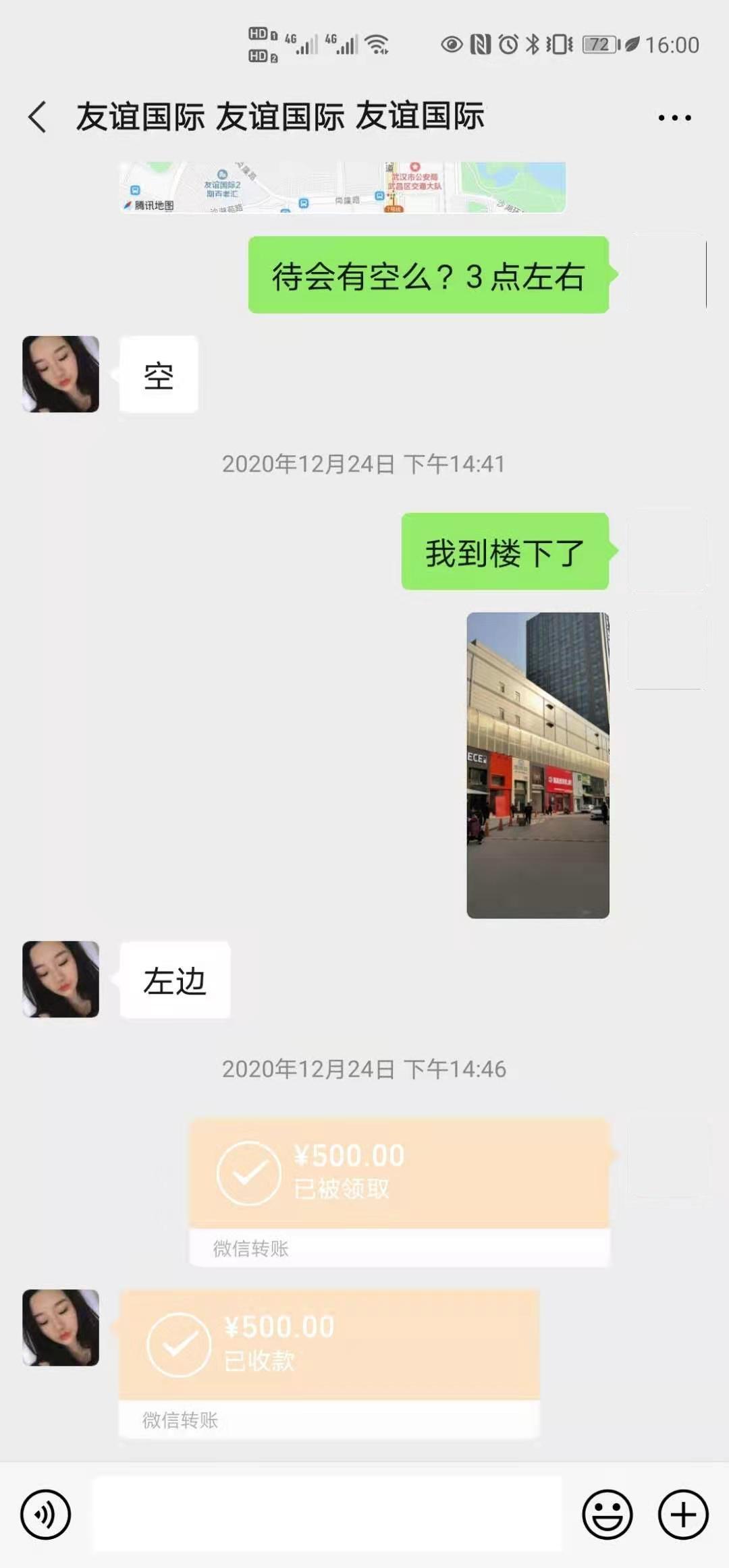The width and height of the screenshot is (729, 1568).
Task: Switch to voice message input
Action: coord(45,1515)
